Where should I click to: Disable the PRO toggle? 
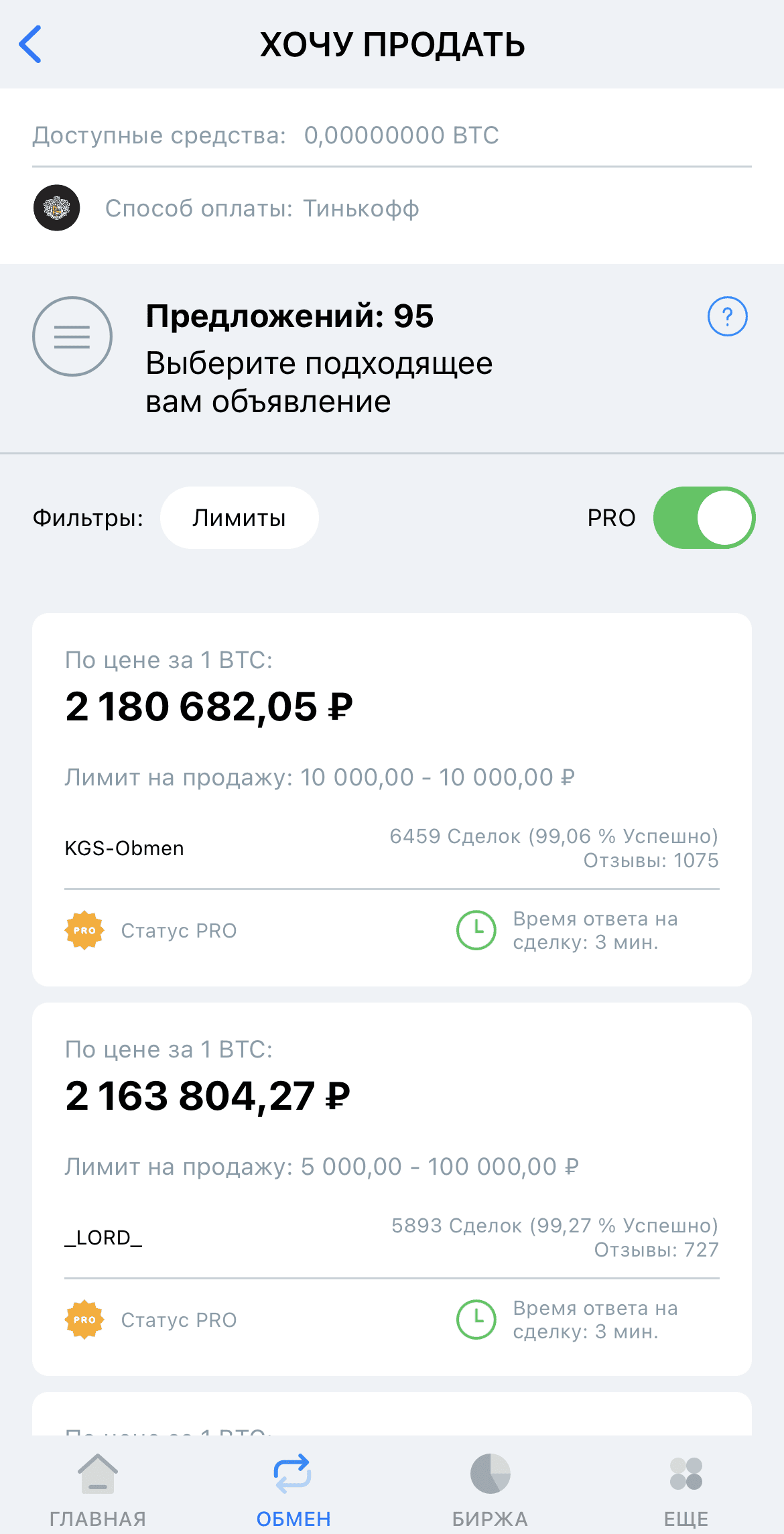point(704,518)
